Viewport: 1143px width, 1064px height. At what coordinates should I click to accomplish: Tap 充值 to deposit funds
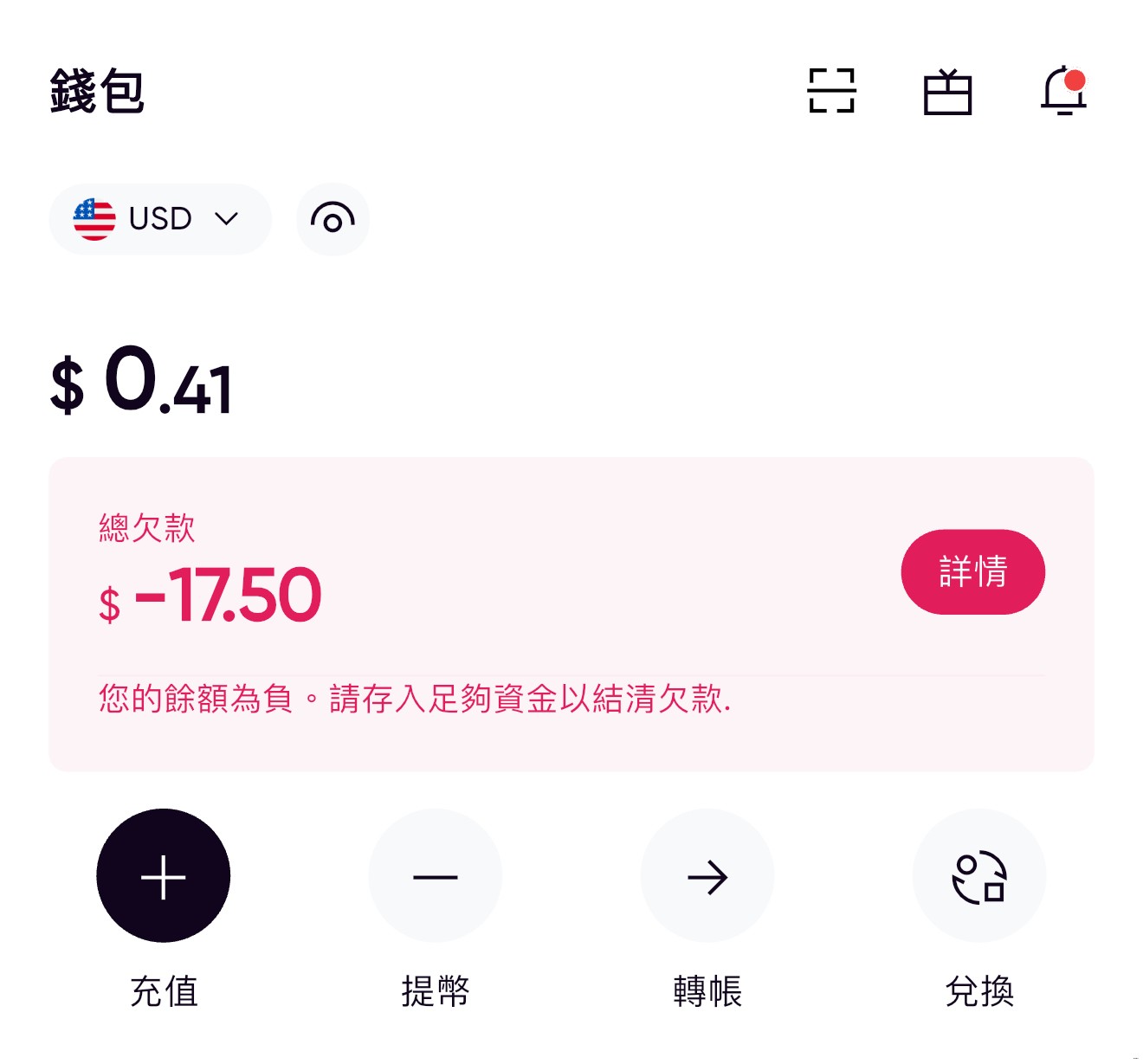[x=164, y=876]
